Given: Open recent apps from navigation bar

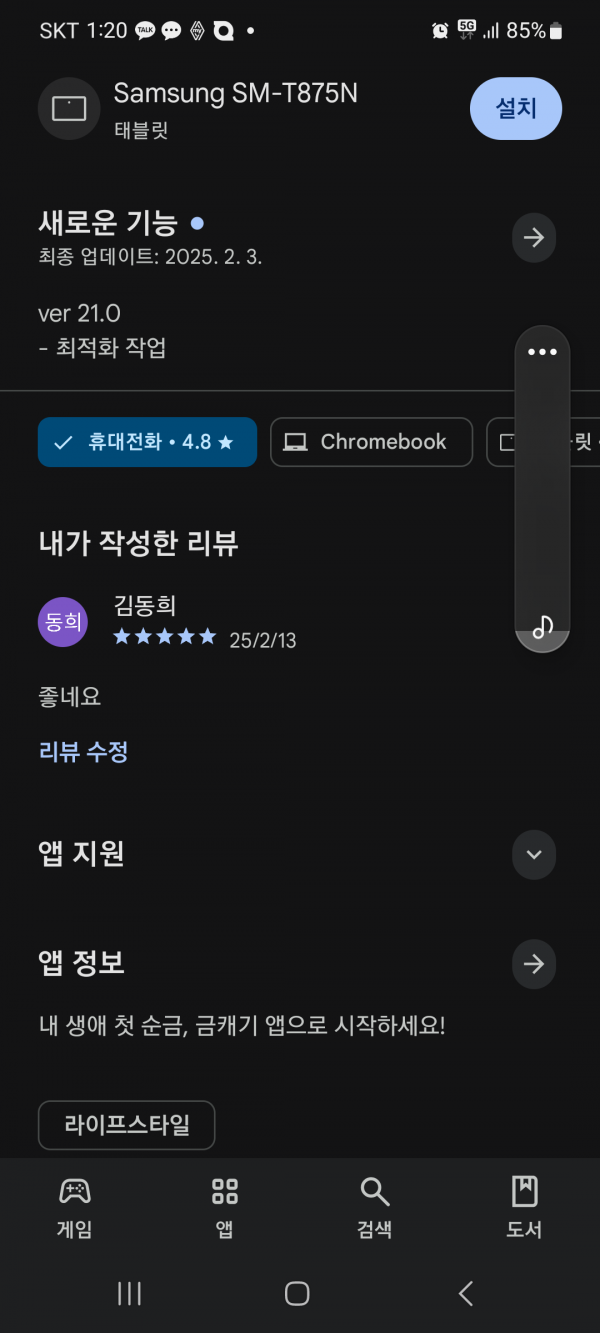Looking at the screenshot, I should [x=129, y=1293].
